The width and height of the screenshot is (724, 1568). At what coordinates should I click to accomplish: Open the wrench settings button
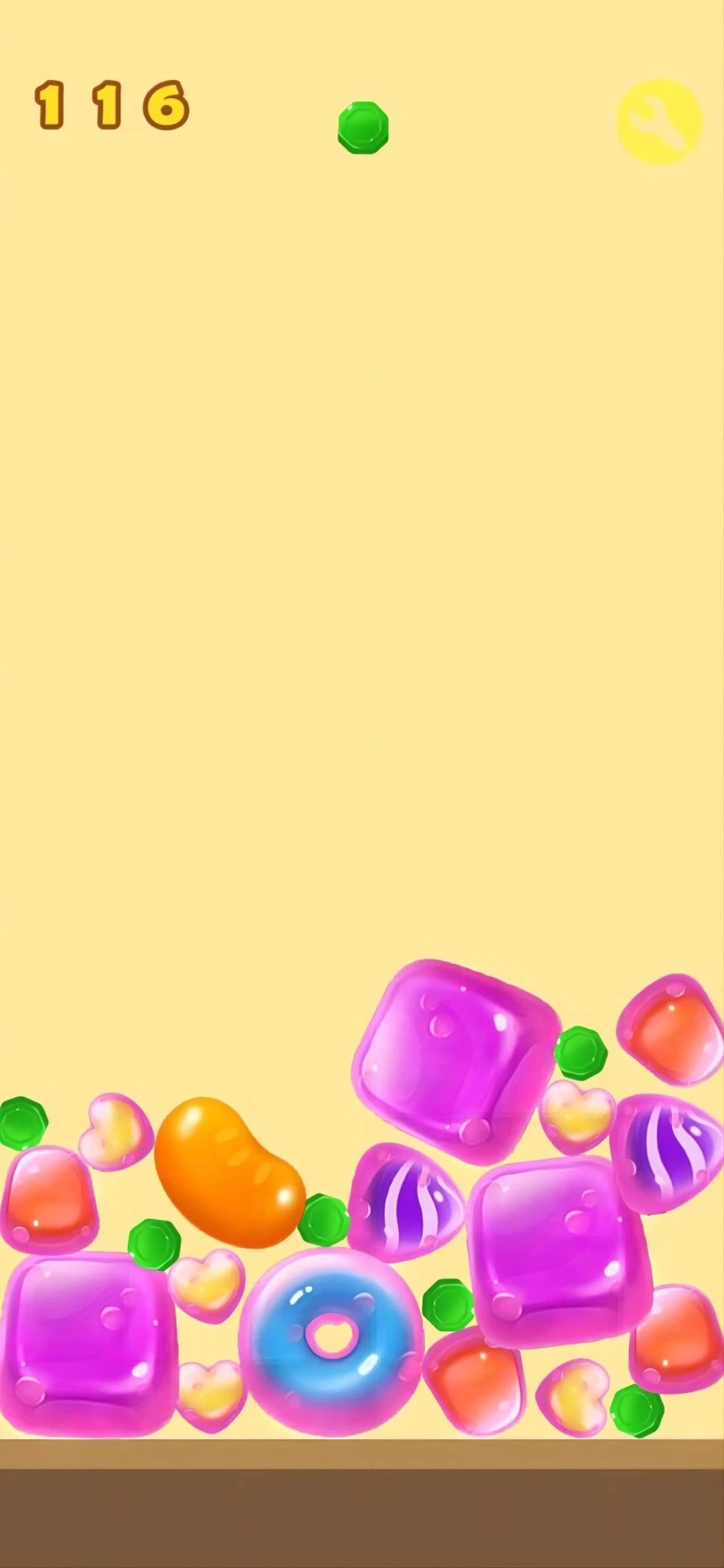(659, 121)
